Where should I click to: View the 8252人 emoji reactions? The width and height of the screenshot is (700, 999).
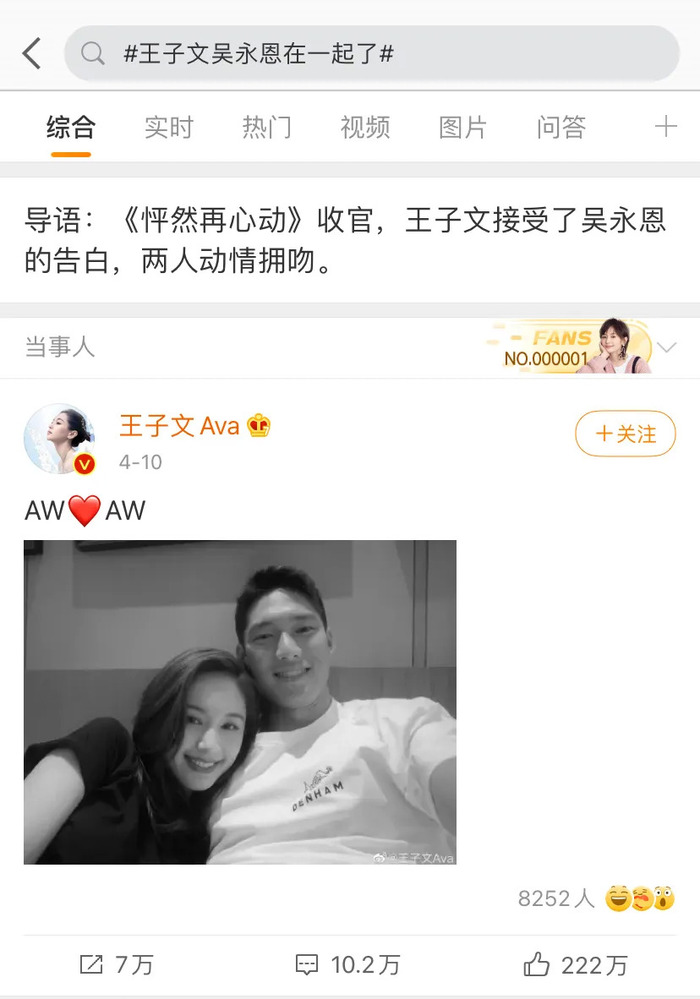(596, 898)
